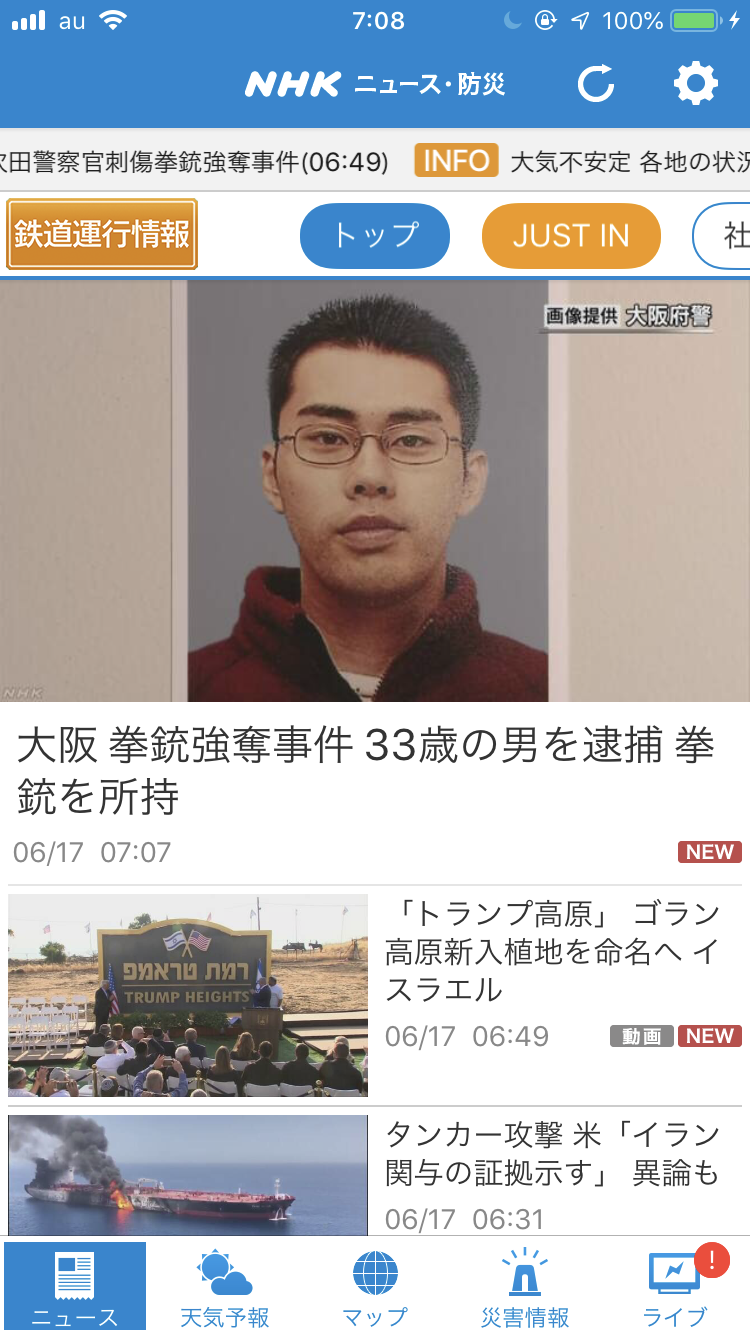Open the ライブ tab

coord(675,1288)
